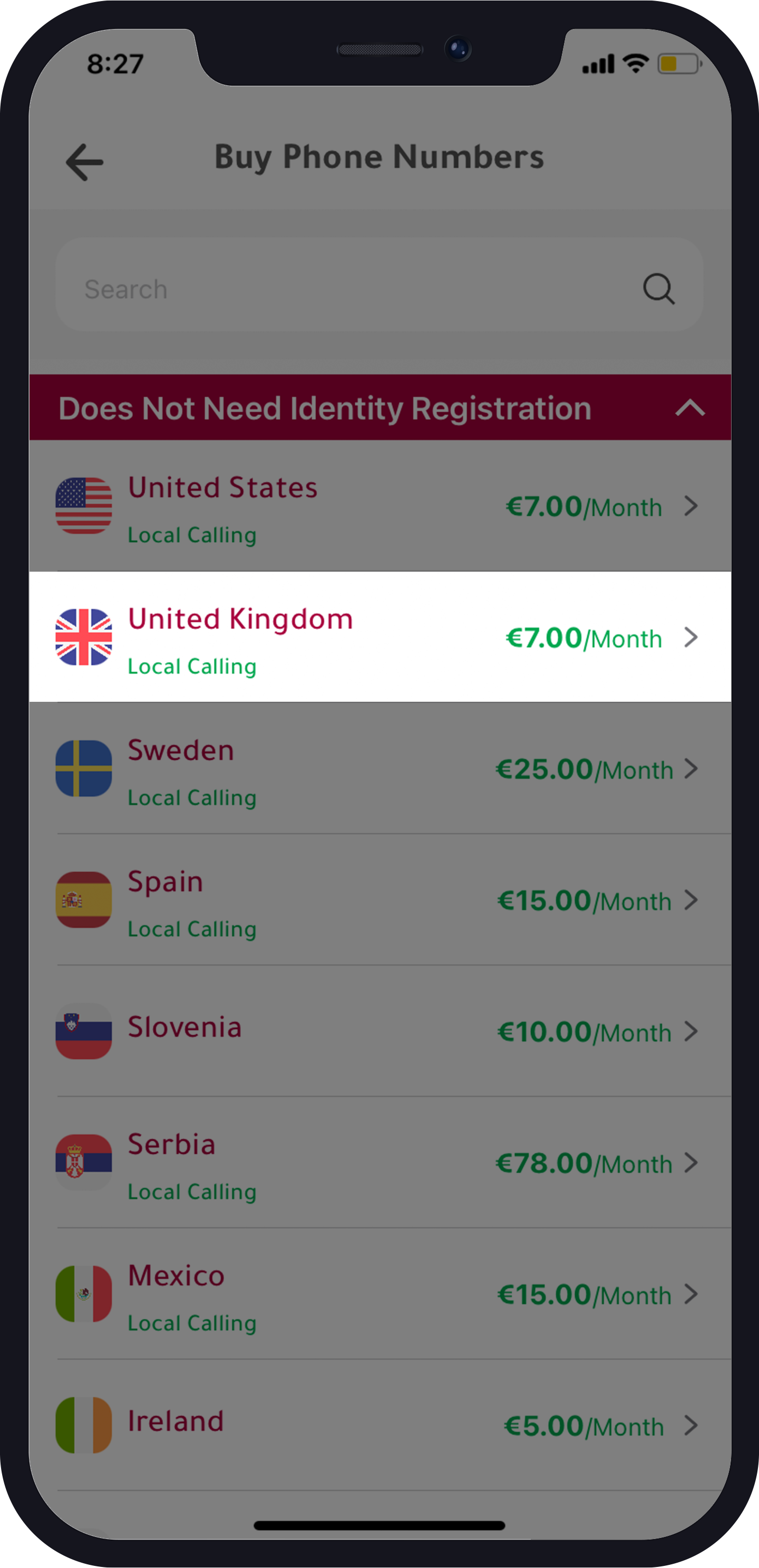The image size is (759, 1568).
Task: Open the Spain Local Calling listing
Action: click(379, 901)
